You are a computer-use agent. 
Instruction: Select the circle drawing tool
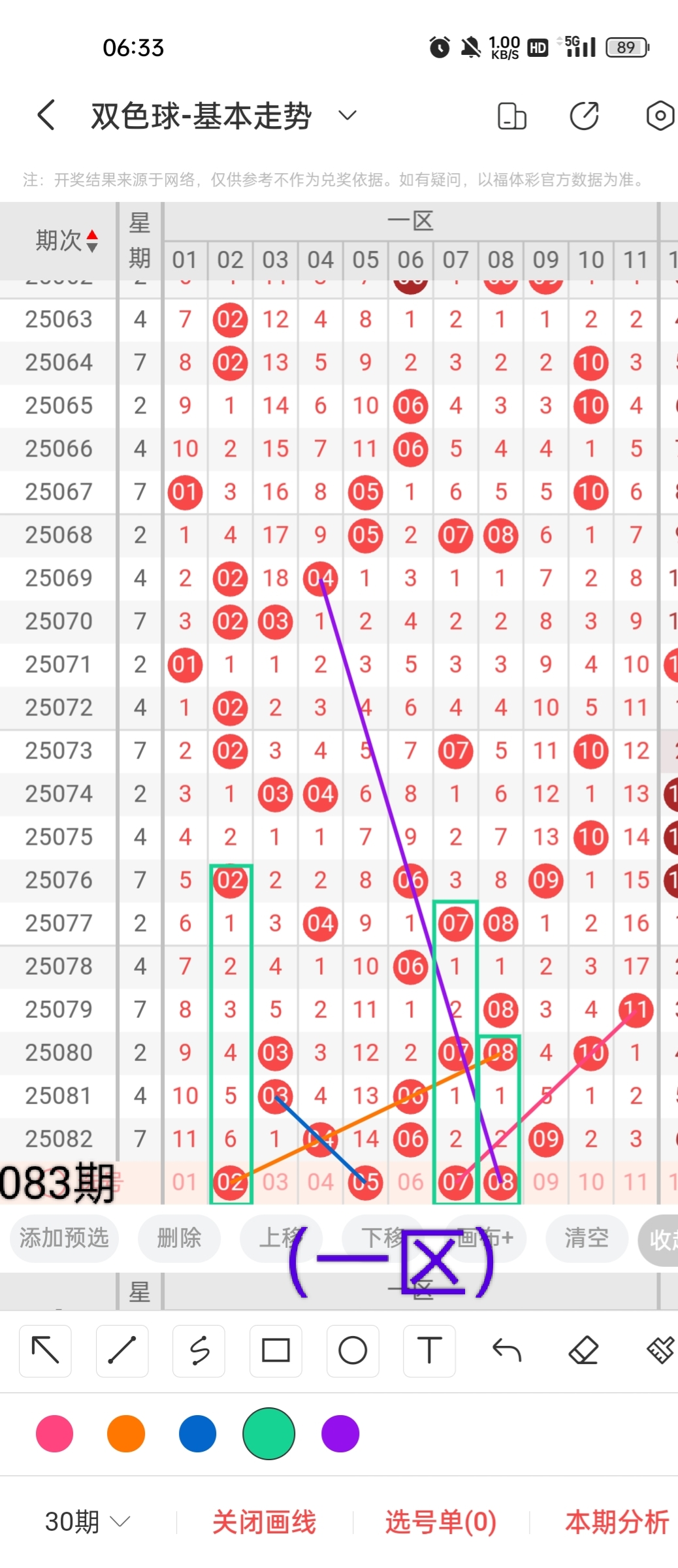click(353, 1350)
